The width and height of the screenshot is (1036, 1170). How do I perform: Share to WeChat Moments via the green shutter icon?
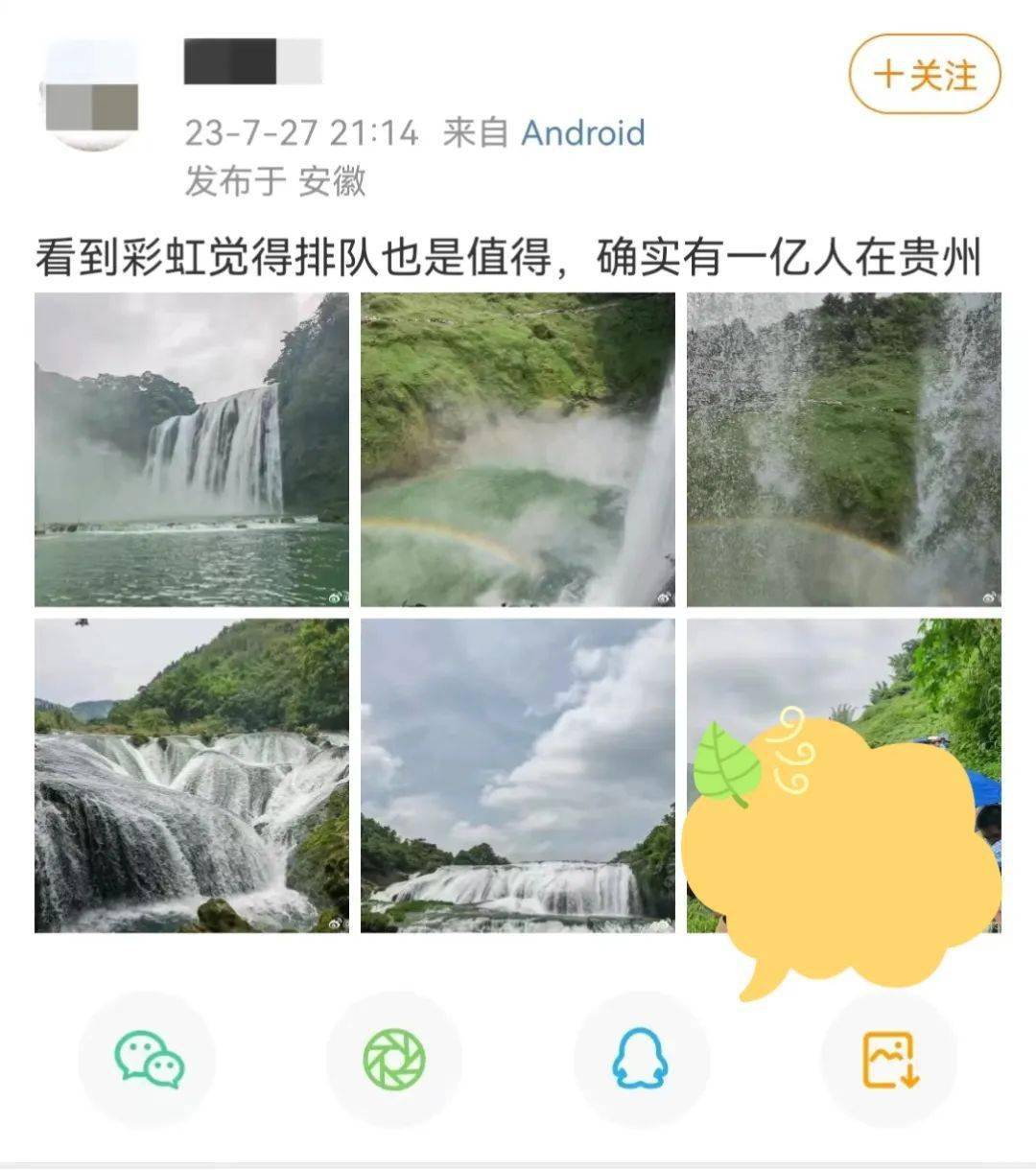pos(393,1059)
